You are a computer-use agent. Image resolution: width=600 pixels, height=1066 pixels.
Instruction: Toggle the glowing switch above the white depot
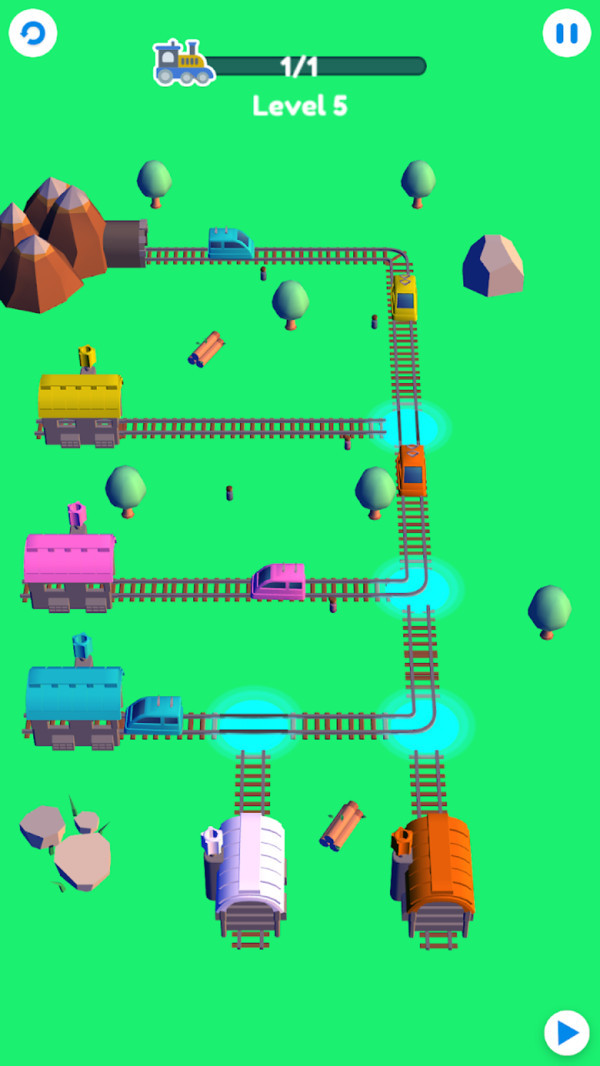[253, 720]
